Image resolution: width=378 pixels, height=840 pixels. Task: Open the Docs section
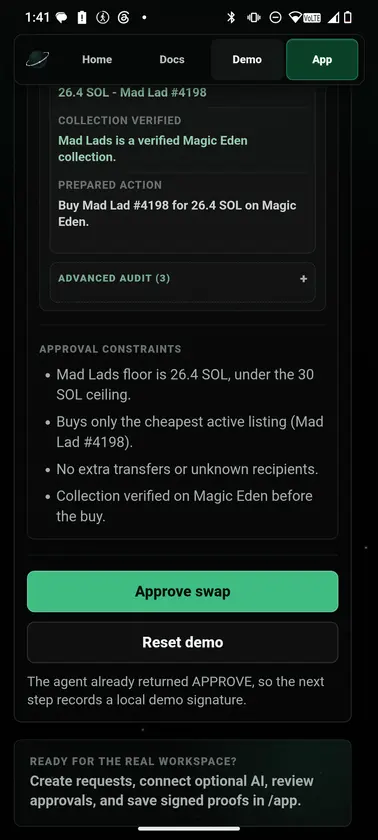(172, 59)
